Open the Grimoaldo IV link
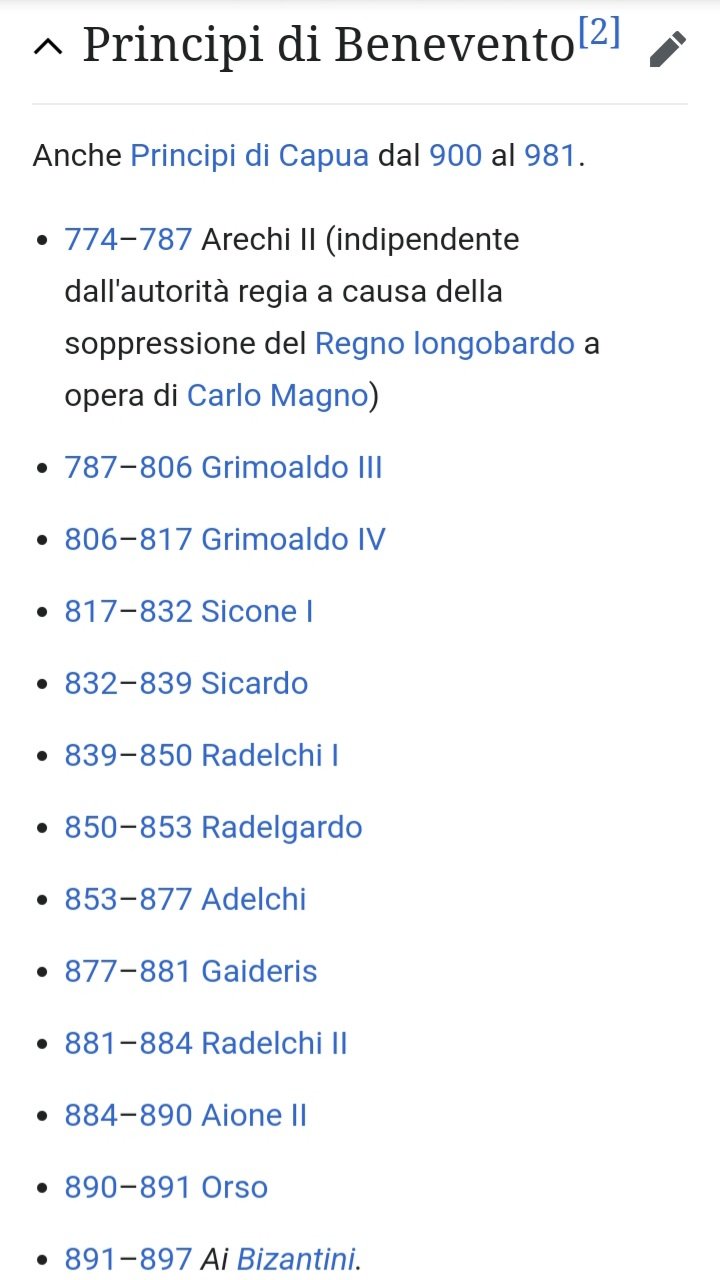The width and height of the screenshot is (720, 1280). click(x=293, y=540)
